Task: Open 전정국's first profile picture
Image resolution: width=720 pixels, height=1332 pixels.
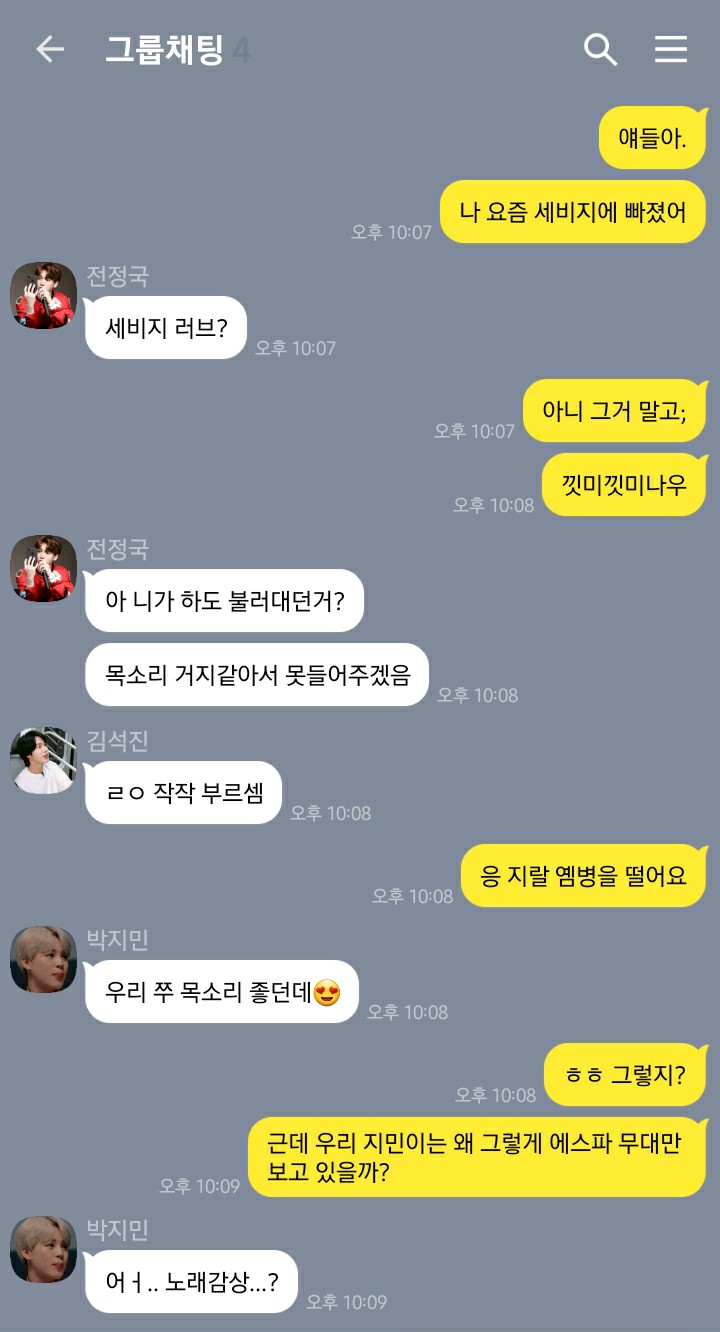Action: pyautogui.click(x=42, y=297)
